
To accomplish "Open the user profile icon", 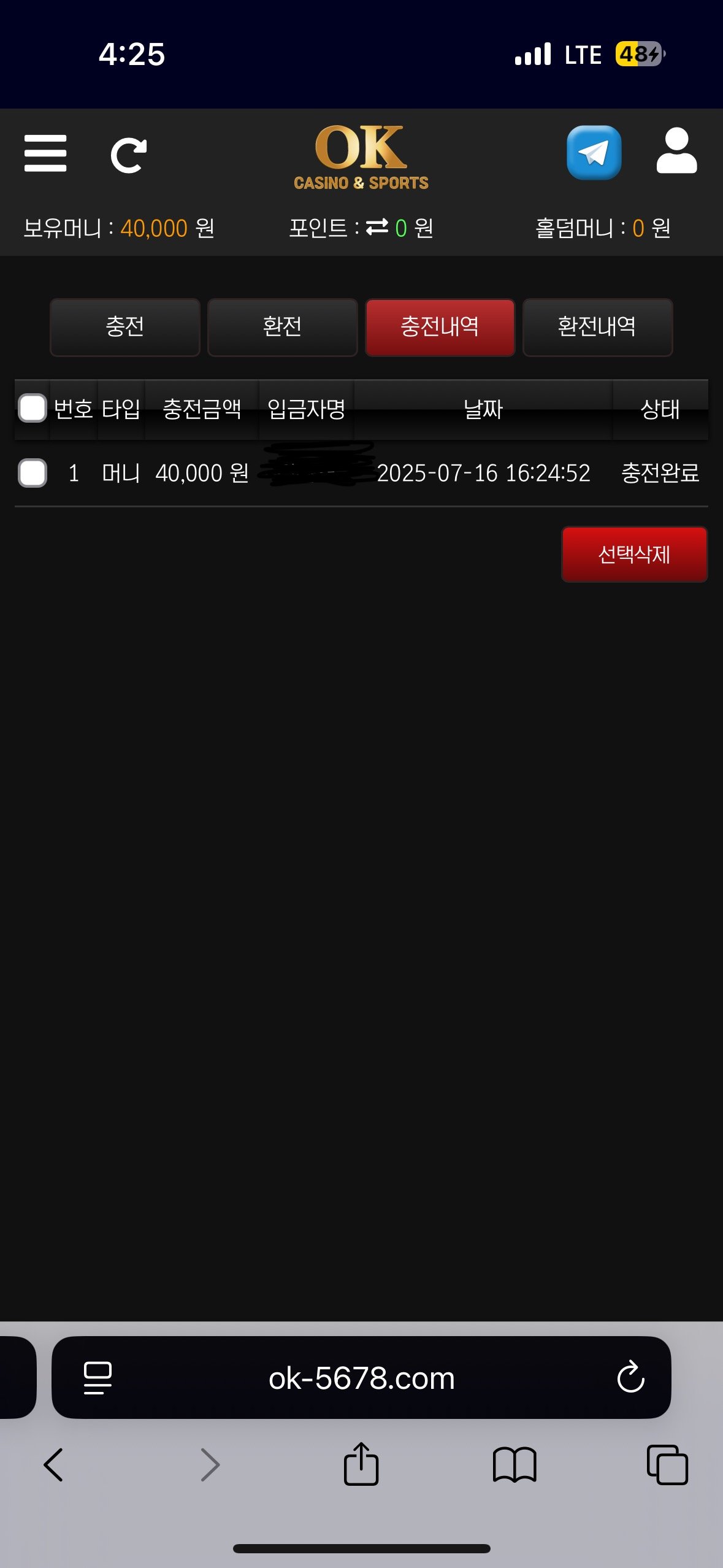I will point(676,152).
